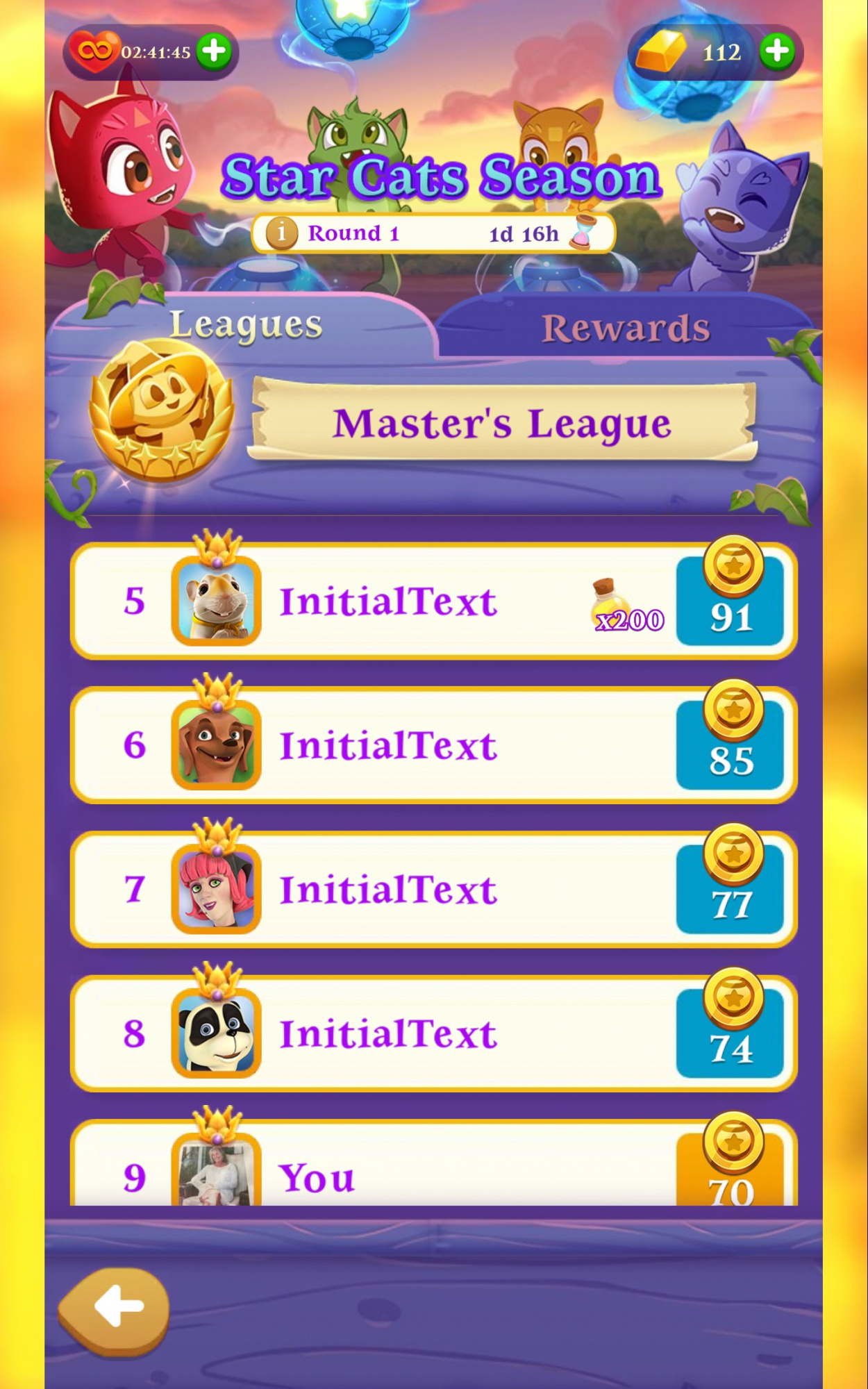Add more gold bars with plus button
The width and height of the screenshot is (868, 1389).
coord(777,51)
